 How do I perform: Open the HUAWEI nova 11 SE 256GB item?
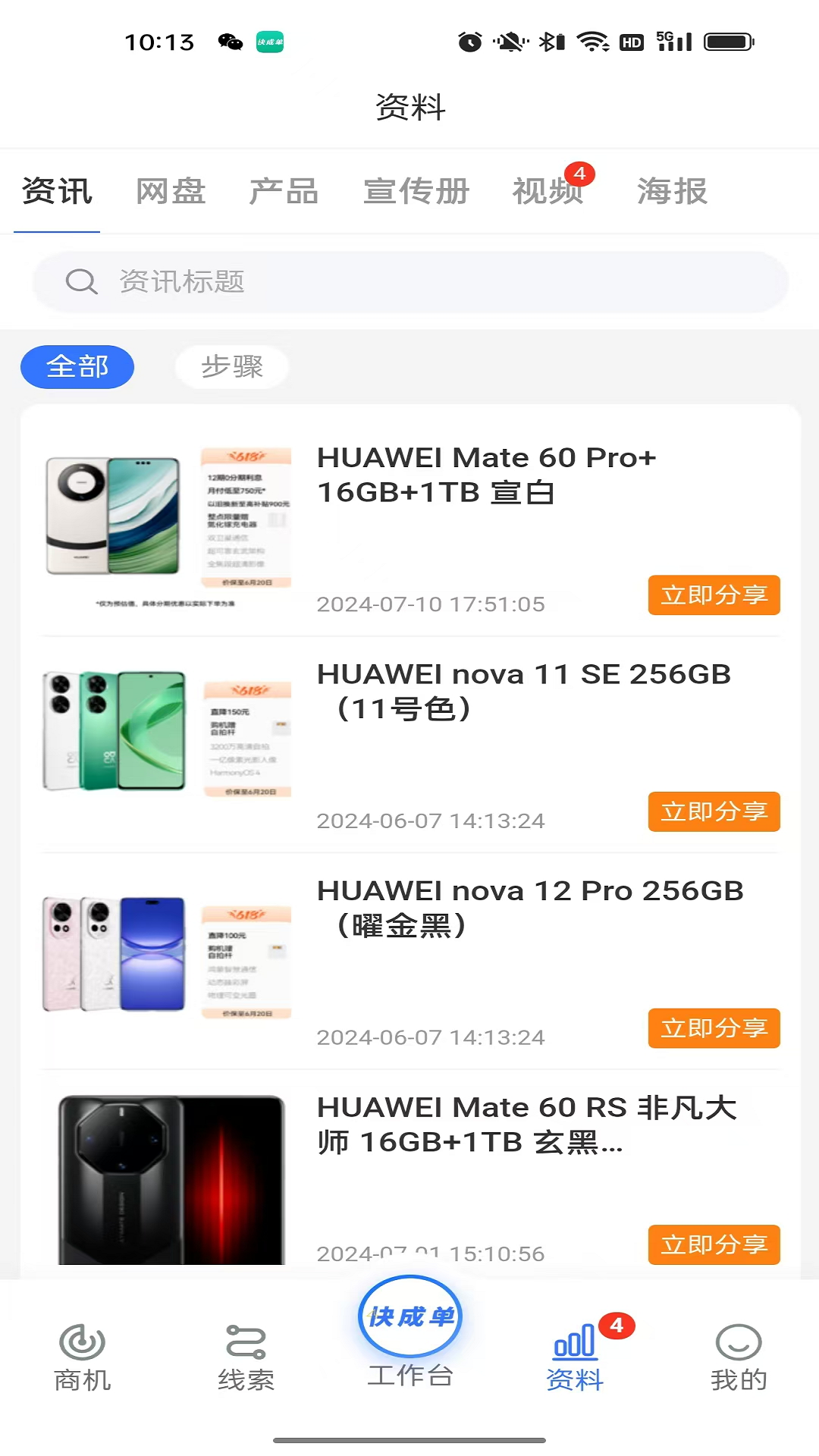[523, 691]
